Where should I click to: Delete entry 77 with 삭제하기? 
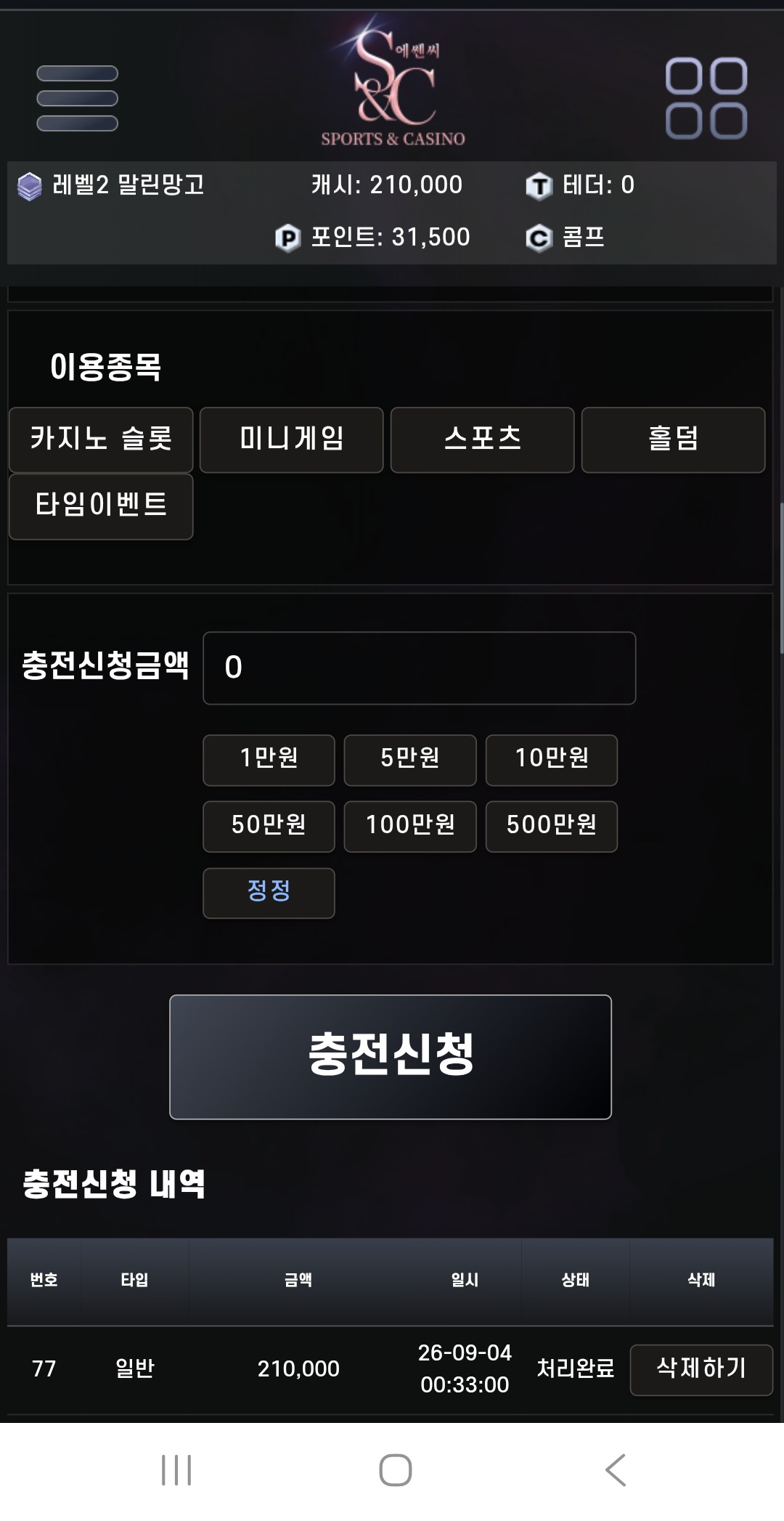701,1370
